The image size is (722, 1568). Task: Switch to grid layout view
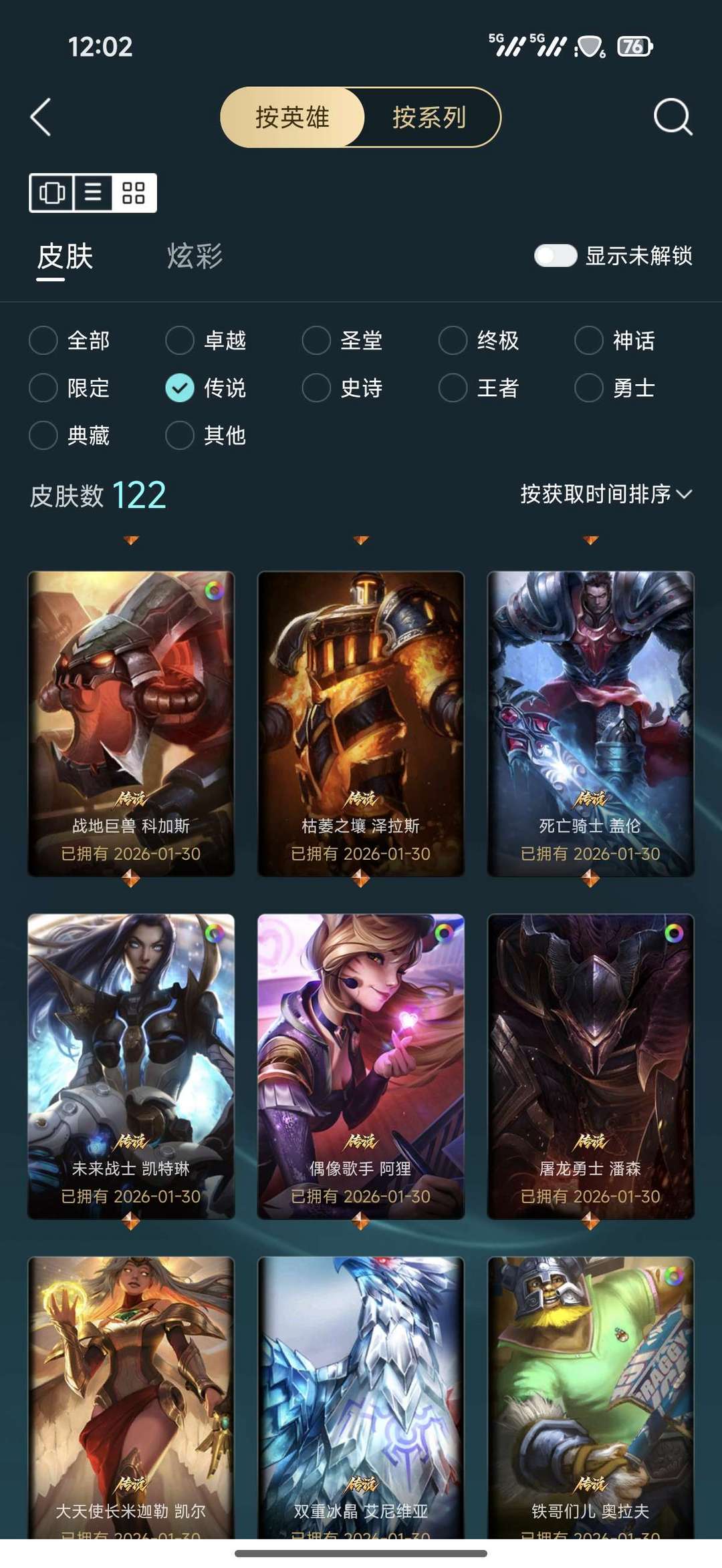(134, 193)
